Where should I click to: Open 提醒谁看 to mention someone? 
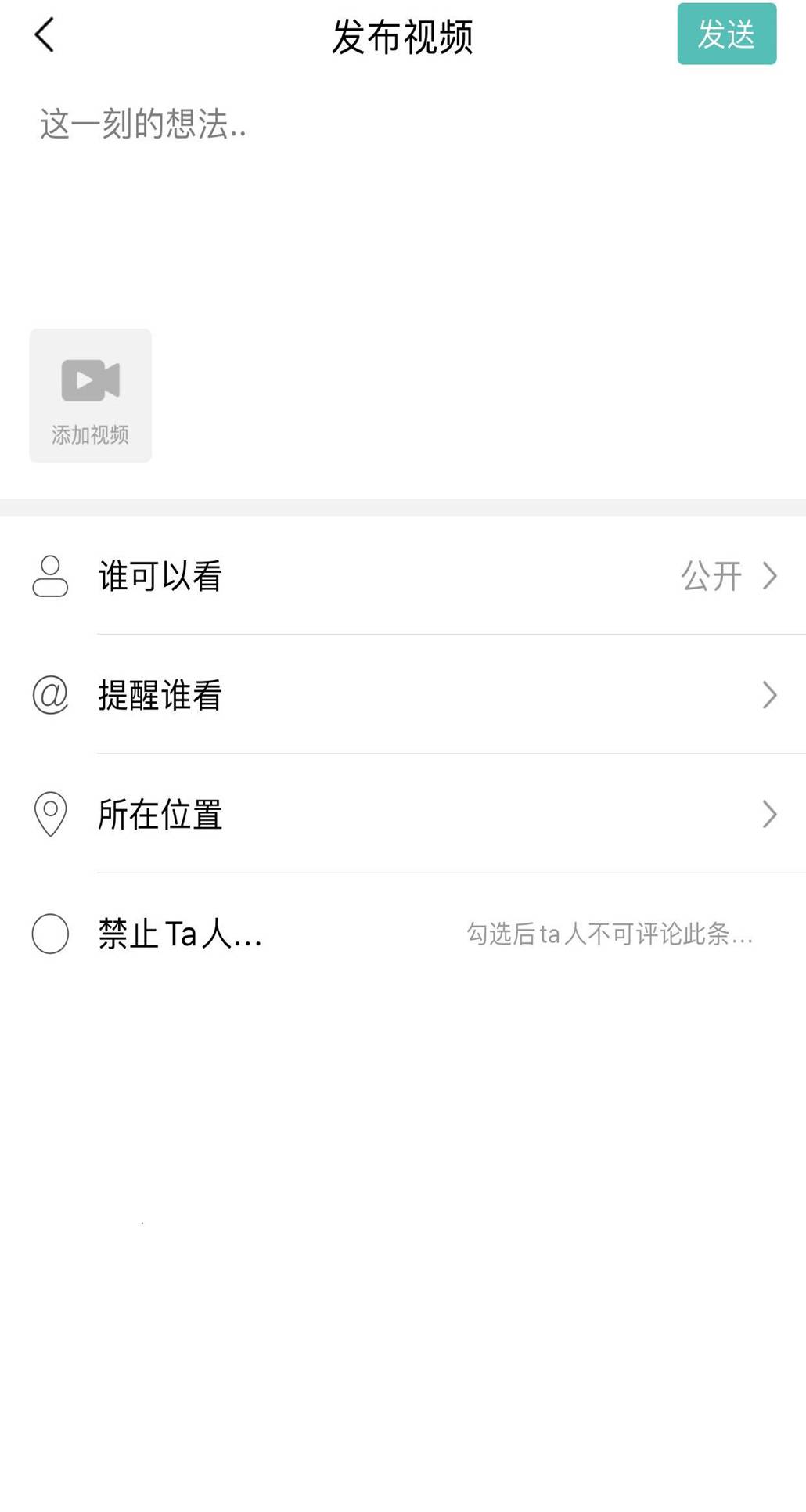pos(403,695)
